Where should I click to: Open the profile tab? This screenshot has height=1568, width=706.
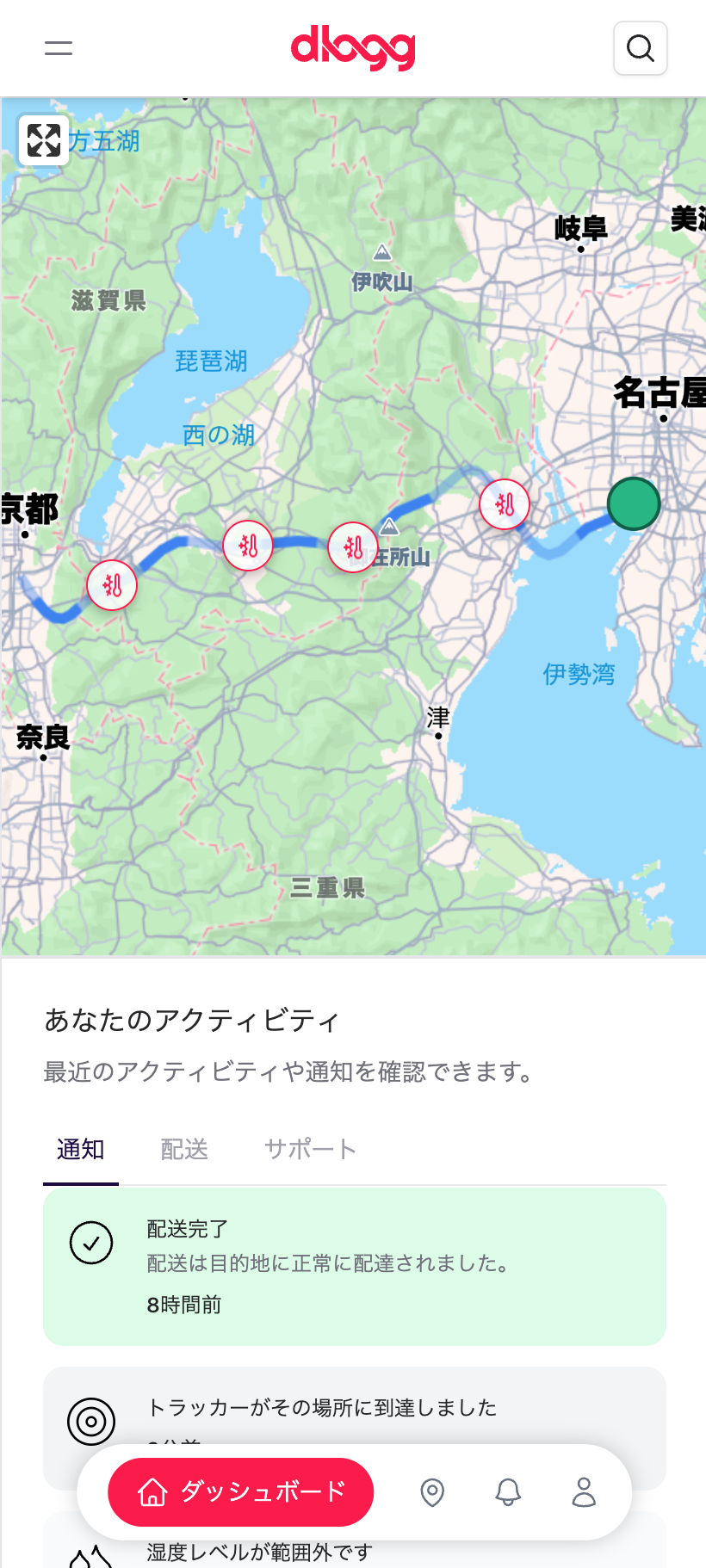(584, 1492)
